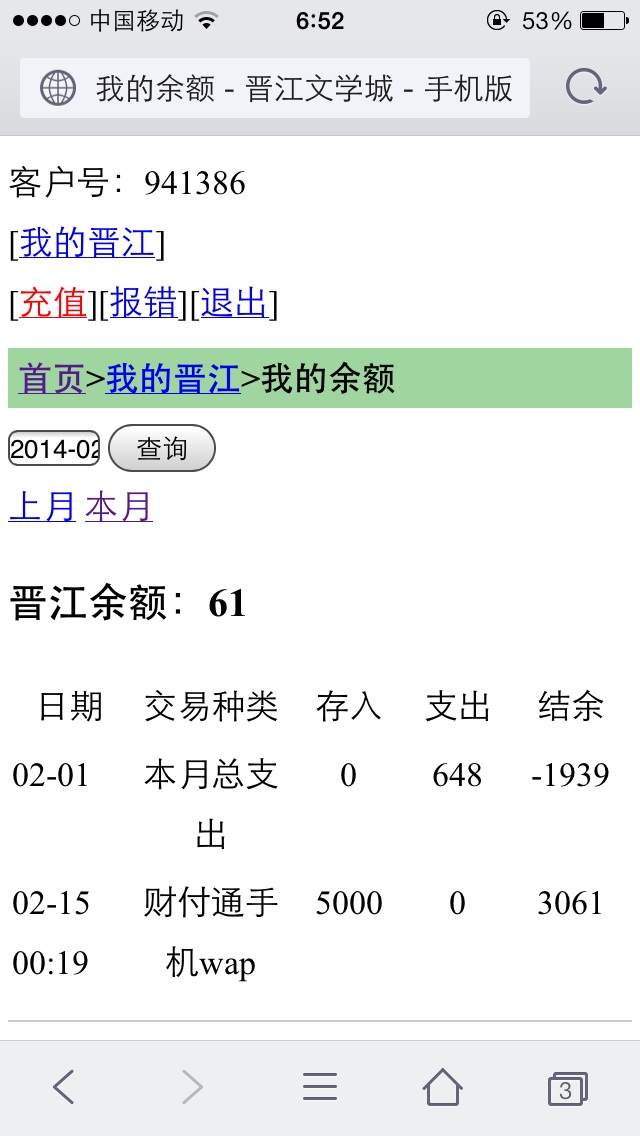Open the 我的晋江 link in brackets

point(88,243)
